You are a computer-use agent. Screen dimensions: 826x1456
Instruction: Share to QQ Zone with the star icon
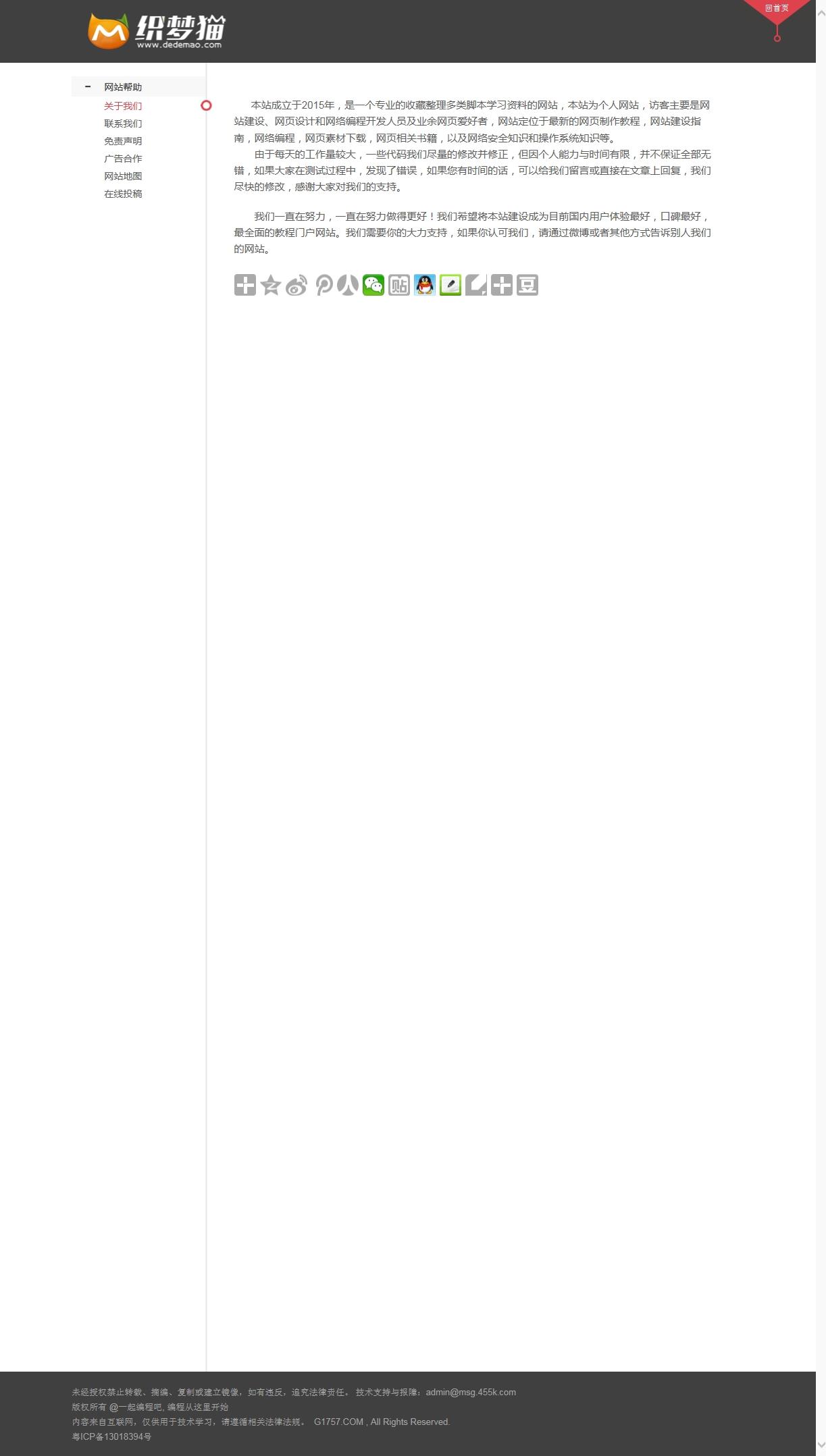coord(271,286)
